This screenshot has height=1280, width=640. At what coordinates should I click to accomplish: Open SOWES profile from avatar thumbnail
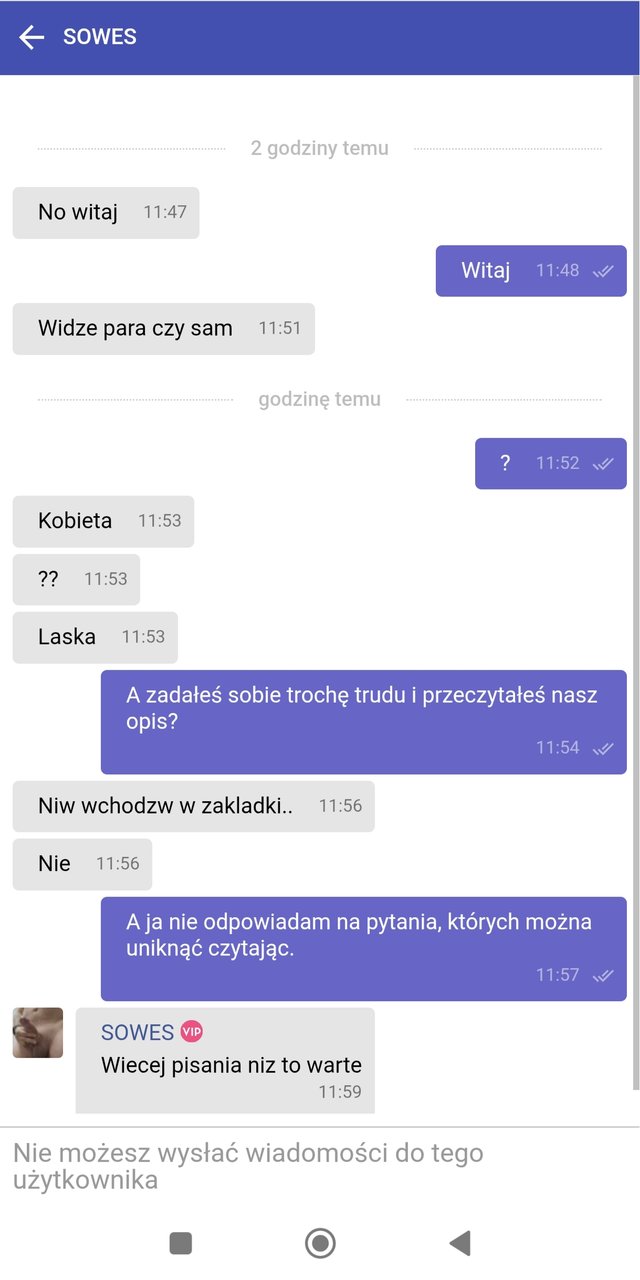[x=38, y=1032]
